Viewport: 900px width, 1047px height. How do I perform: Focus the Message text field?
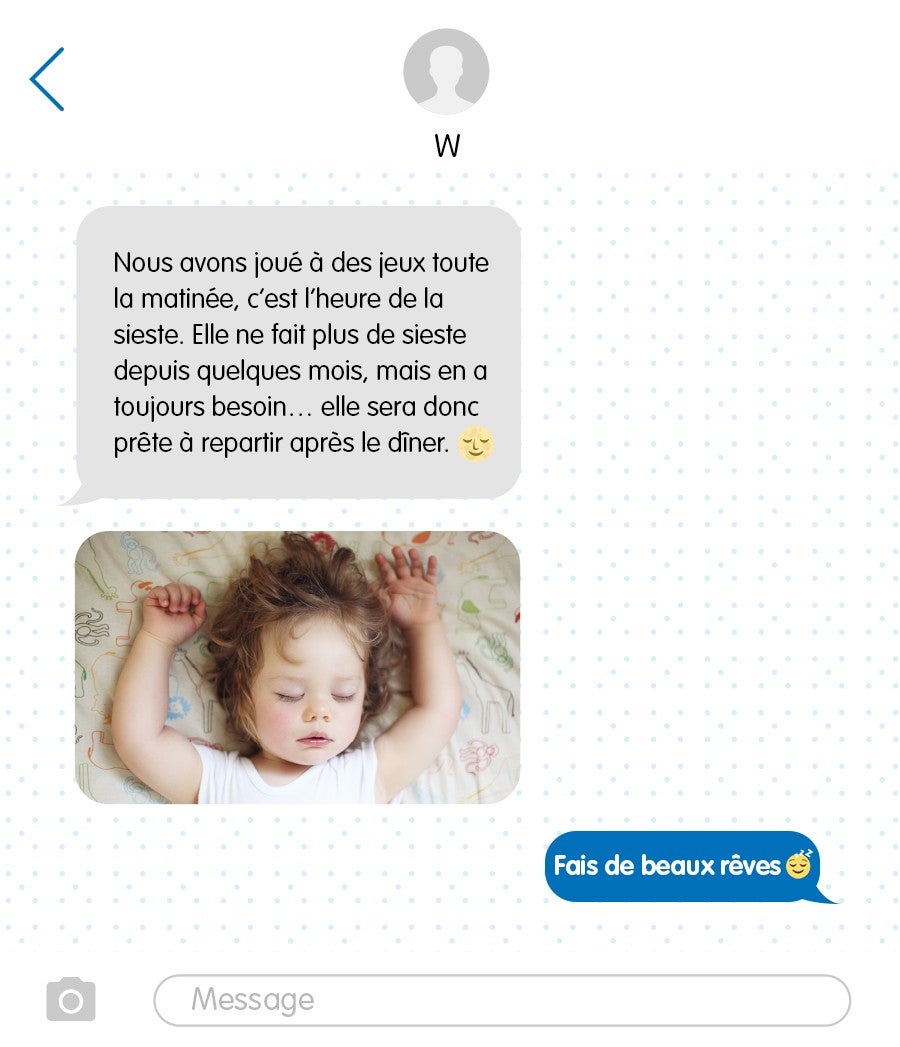coord(500,999)
